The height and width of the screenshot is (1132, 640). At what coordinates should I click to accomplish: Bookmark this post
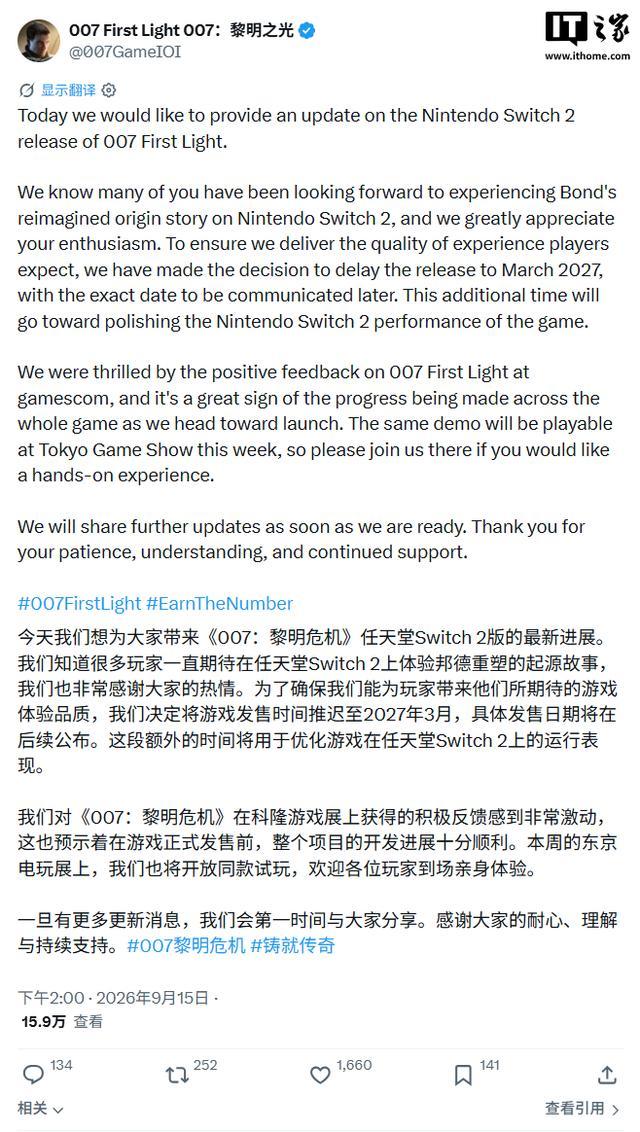point(463,1076)
